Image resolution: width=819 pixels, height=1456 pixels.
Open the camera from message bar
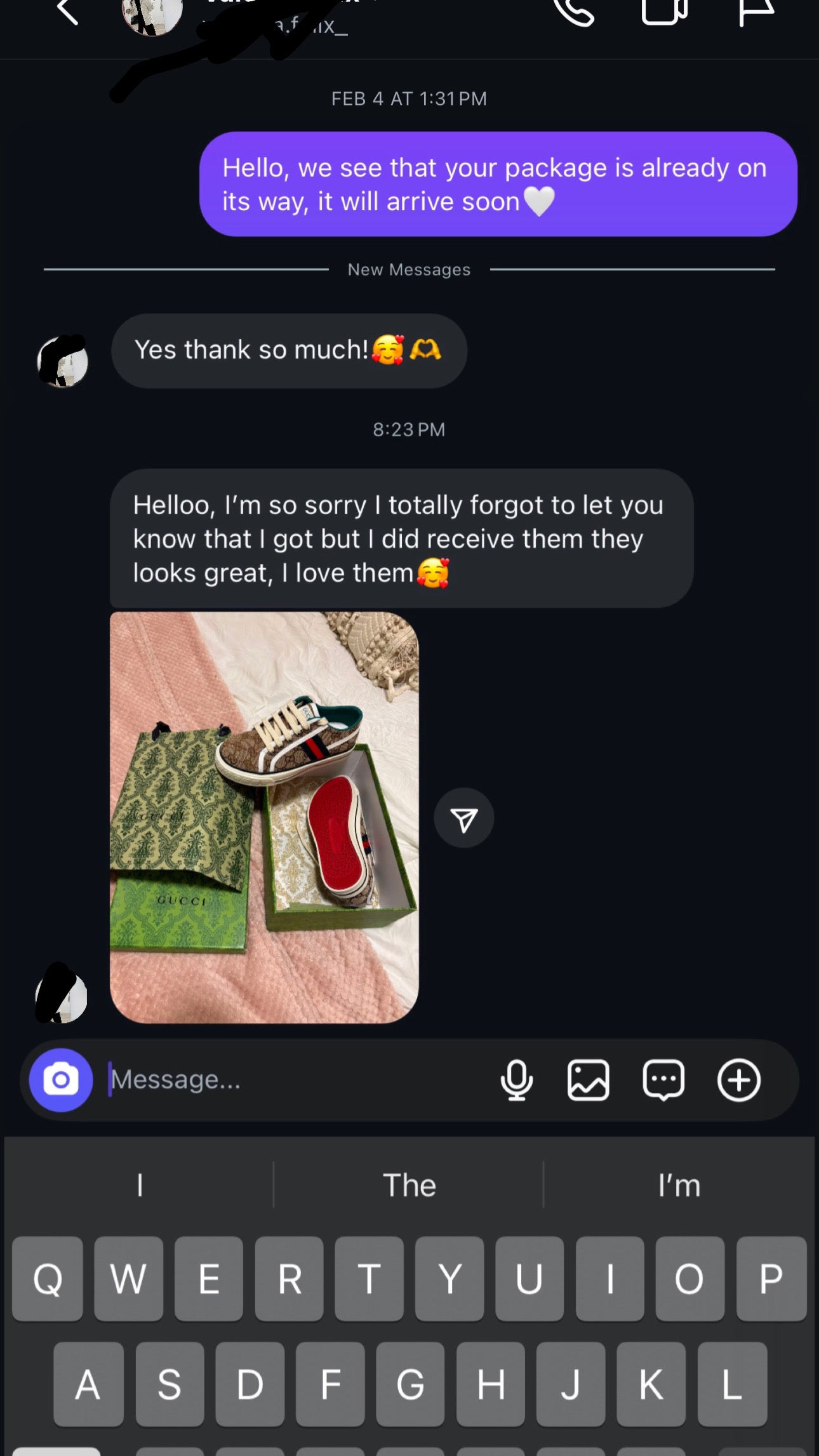(61, 1079)
